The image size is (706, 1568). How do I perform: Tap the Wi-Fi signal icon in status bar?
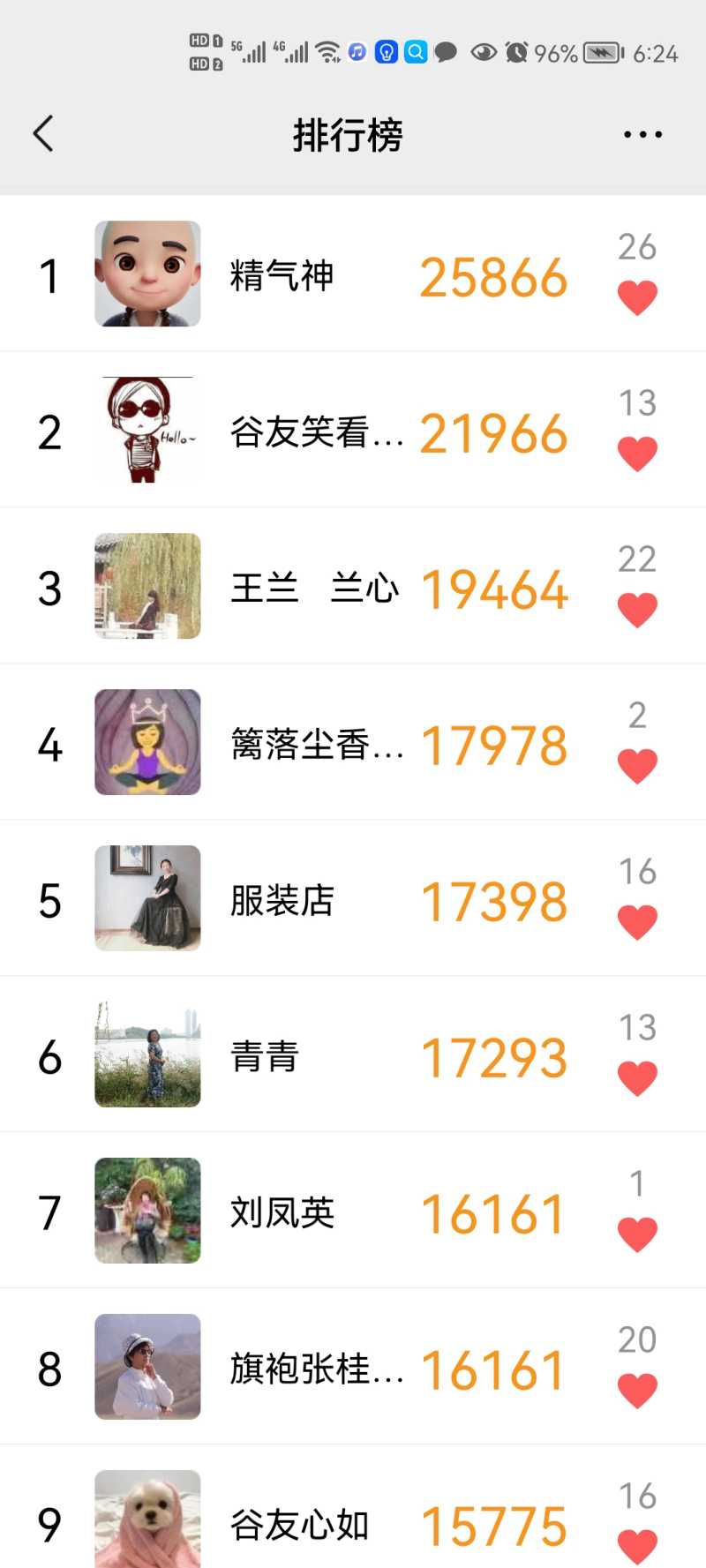327,50
